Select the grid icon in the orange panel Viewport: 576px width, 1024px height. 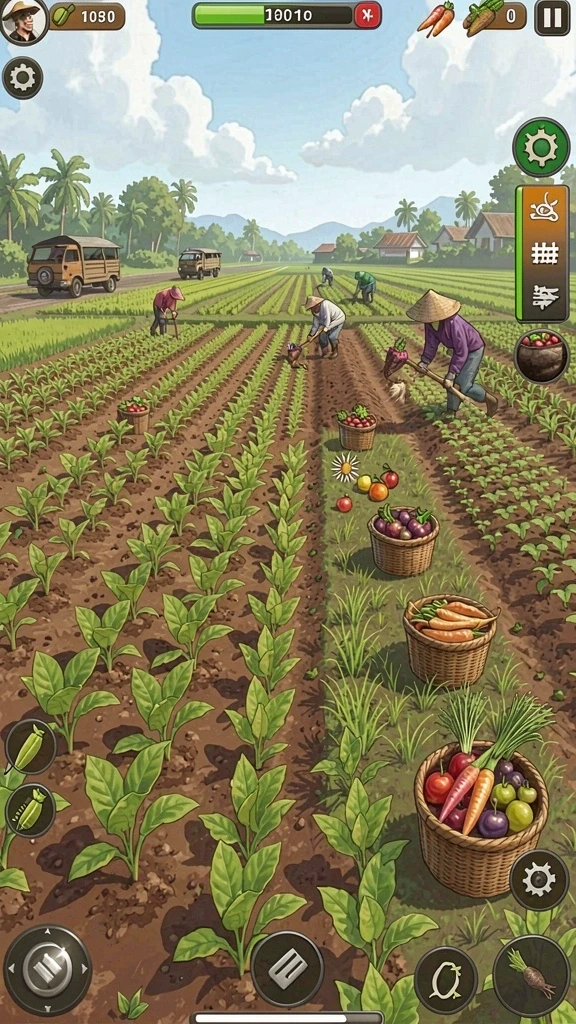545,253
